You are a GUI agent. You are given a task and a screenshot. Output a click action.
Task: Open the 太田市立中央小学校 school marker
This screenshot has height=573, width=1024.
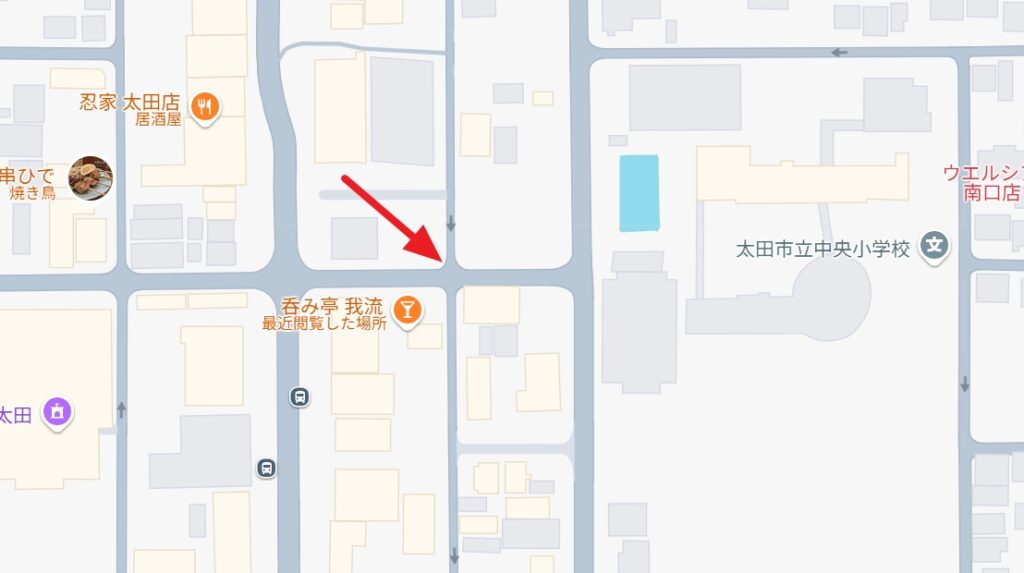point(934,245)
